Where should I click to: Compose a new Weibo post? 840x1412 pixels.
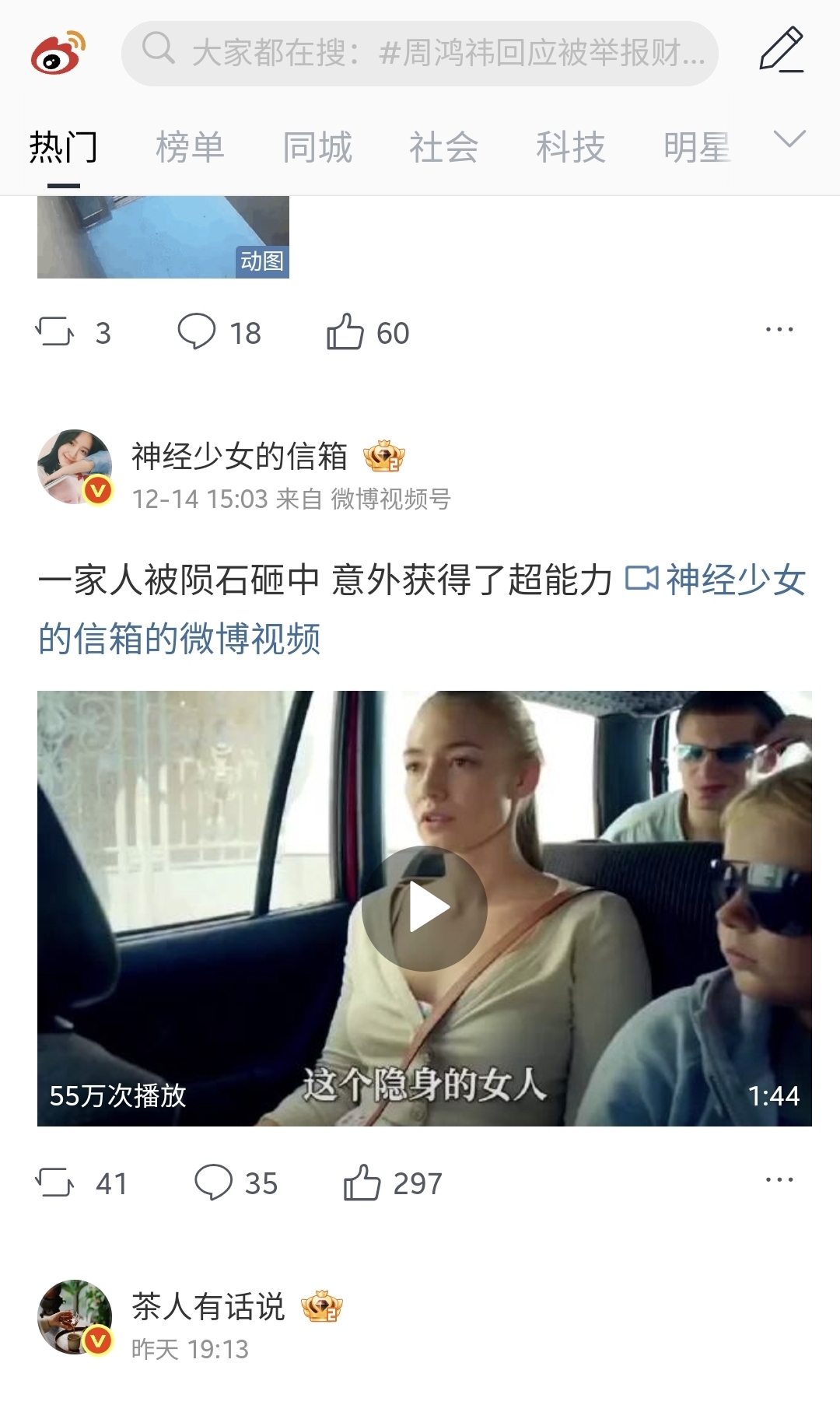point(781,51)
